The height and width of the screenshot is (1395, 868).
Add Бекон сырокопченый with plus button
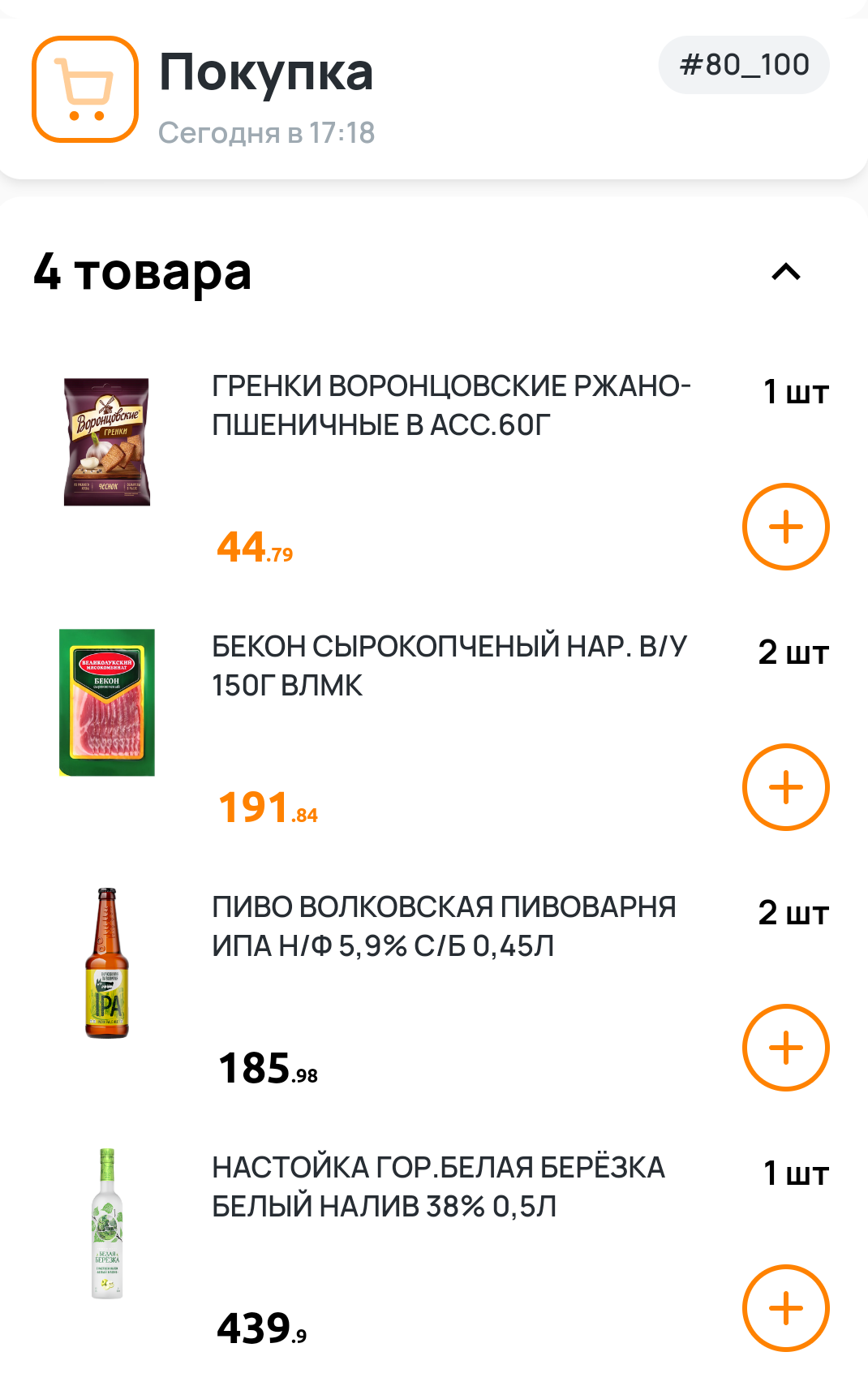tap(785, 787)
